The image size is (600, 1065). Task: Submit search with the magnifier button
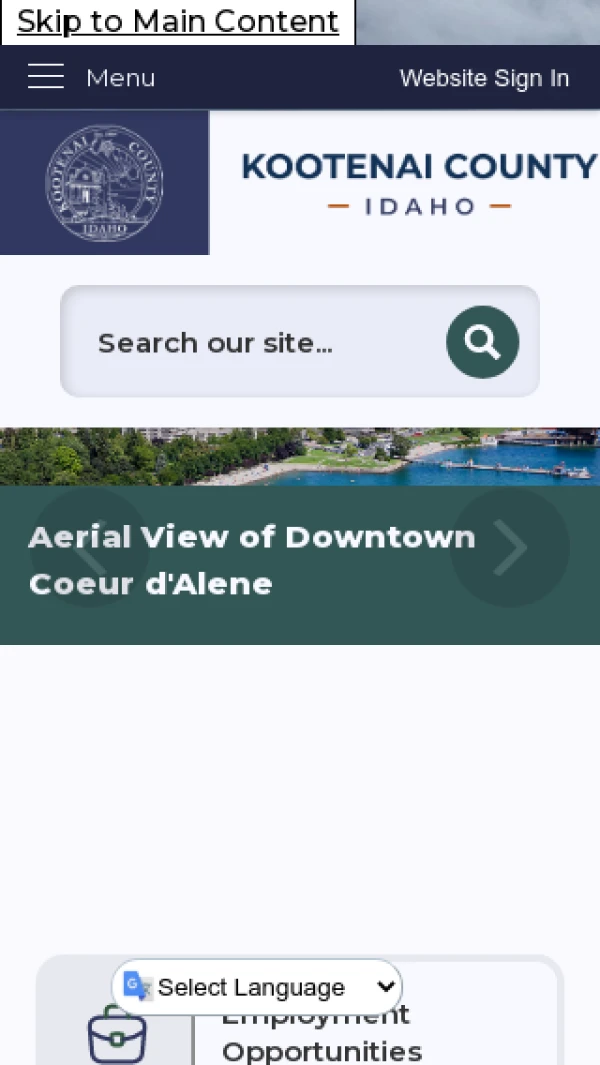(x=482, y=342)
